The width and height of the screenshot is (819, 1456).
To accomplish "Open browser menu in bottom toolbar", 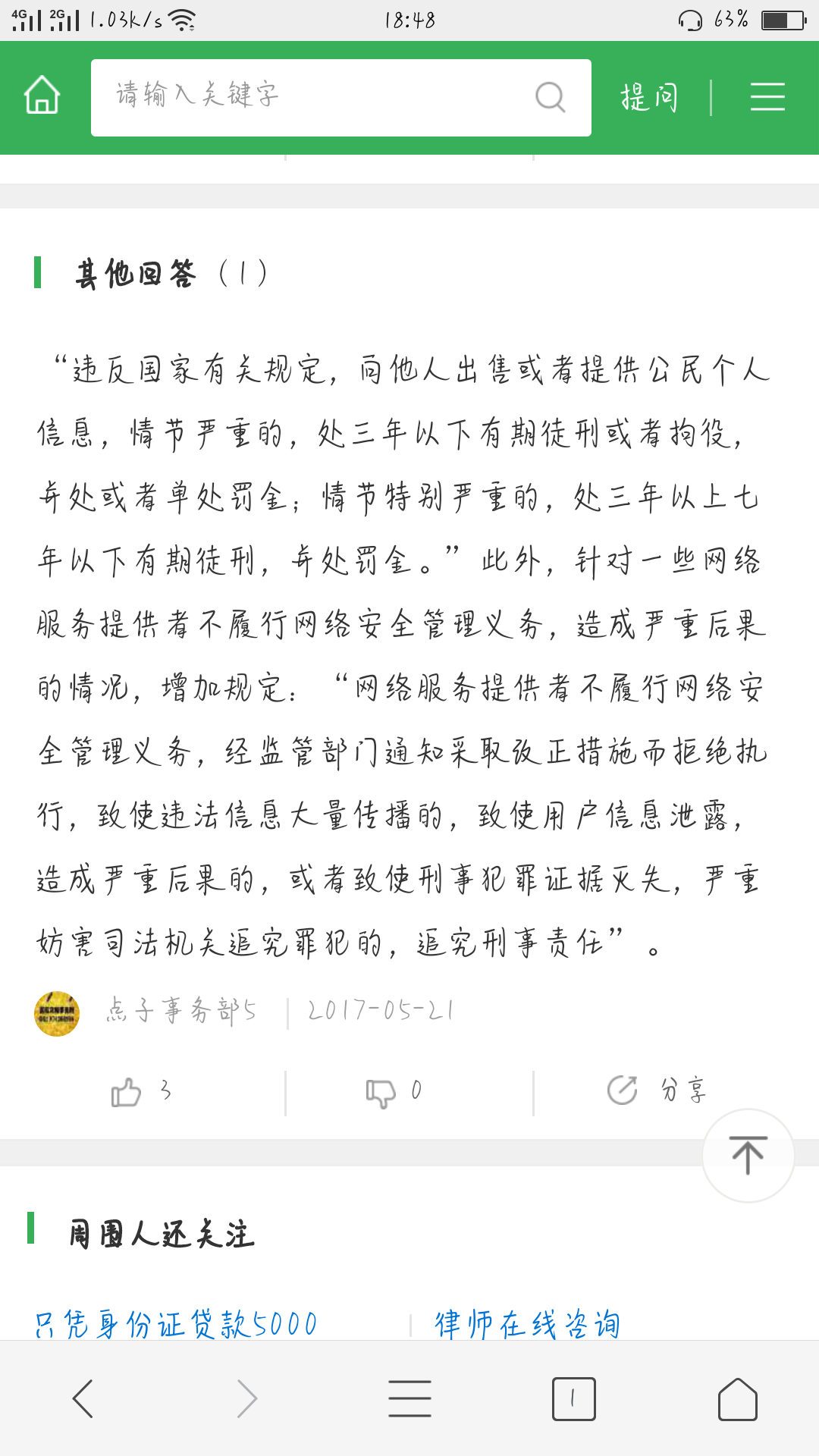I will pyautogui.click(x=409, y=1398).
